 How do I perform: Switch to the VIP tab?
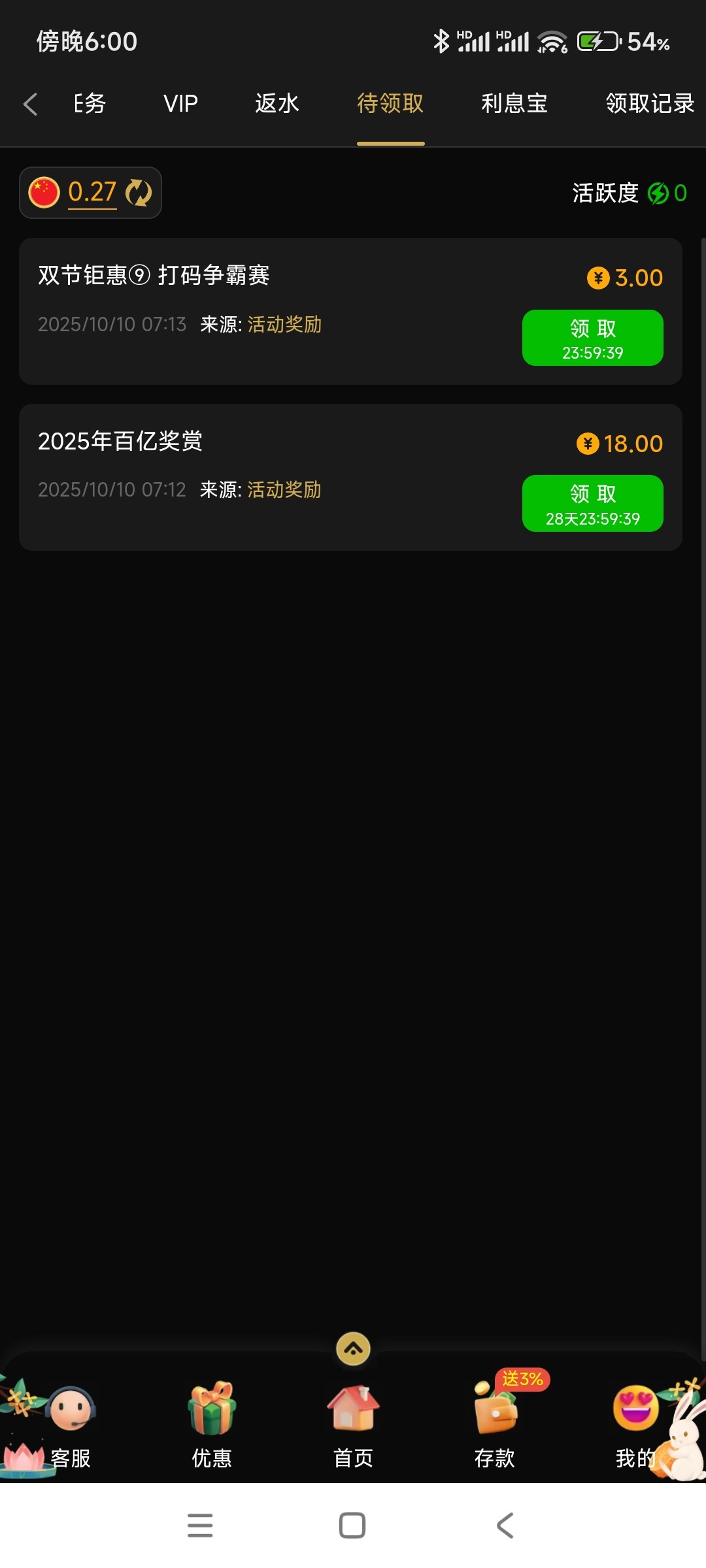pos(180,104)
